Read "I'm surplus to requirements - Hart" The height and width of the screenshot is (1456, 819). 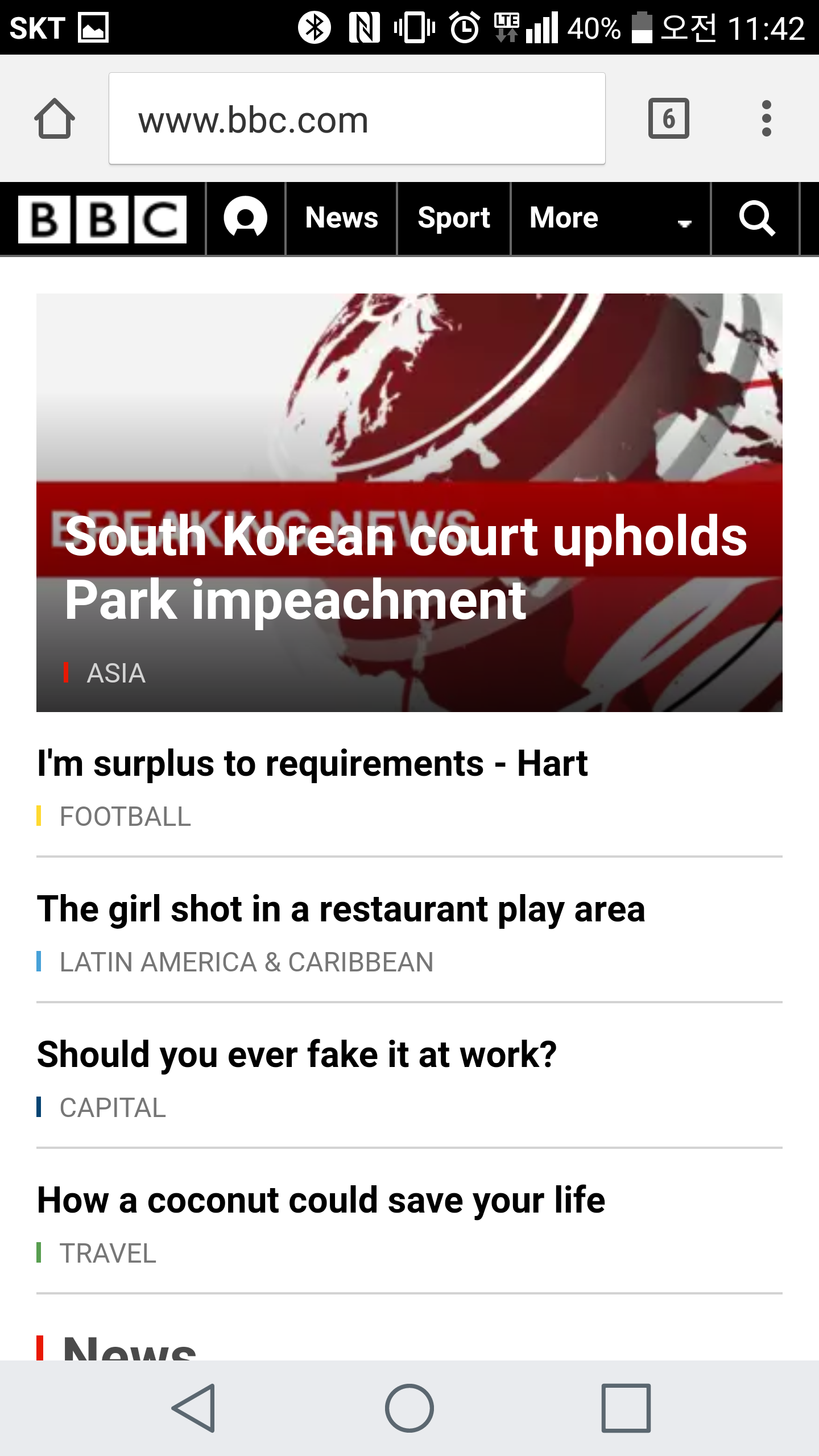tap(312, 763)
